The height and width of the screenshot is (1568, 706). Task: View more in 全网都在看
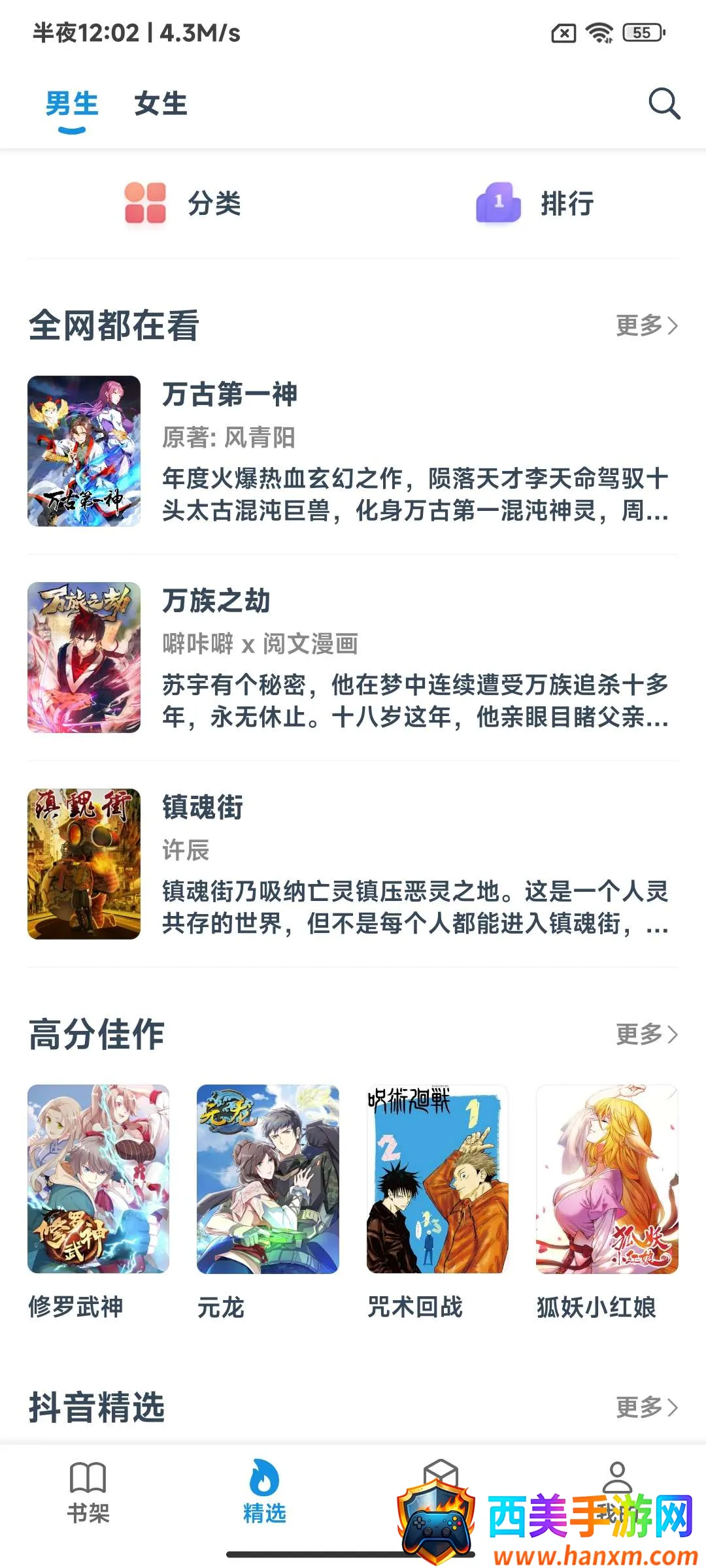click(x=647, y=325)
